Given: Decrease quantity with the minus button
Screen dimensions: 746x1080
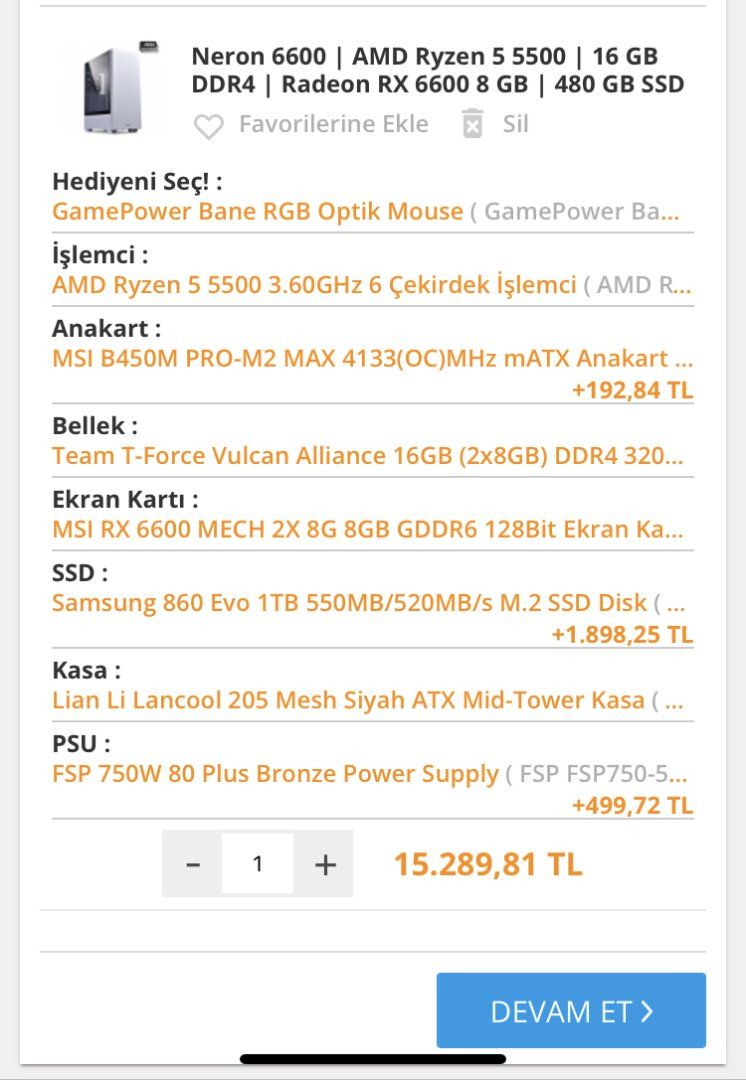Looking at the screenshot, I should coord(193,864).
